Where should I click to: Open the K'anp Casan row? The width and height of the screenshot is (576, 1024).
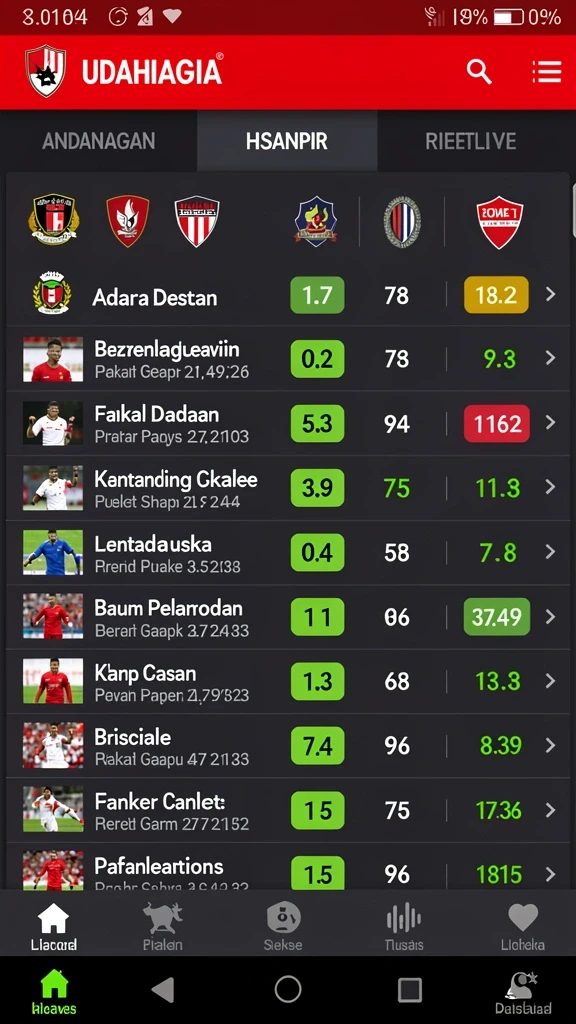[288, 681]
